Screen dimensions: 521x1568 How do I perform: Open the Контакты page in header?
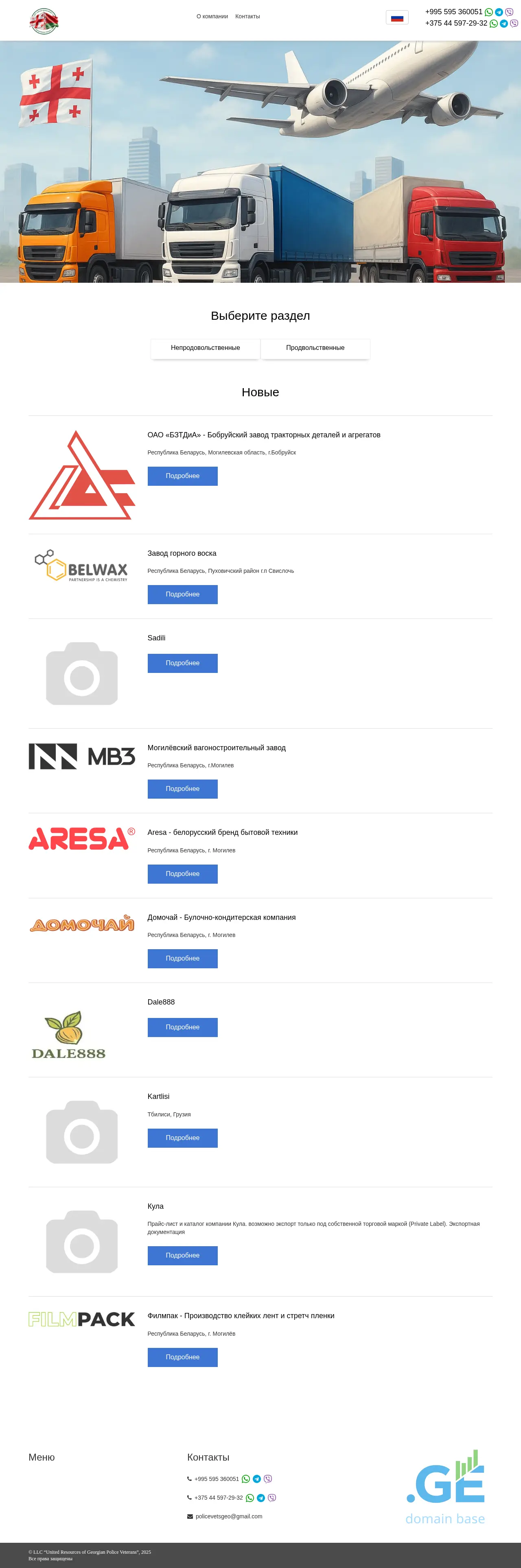[247, 16]
